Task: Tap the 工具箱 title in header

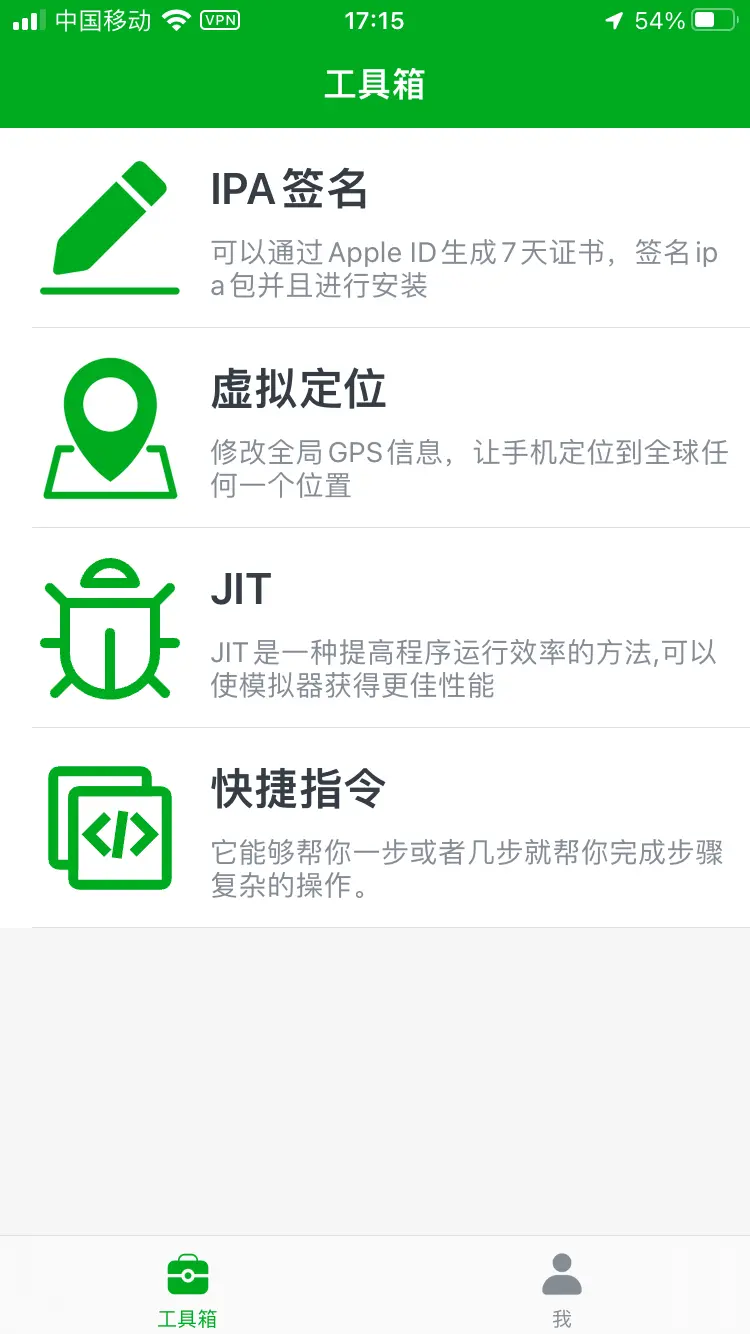Action: click(x=375, y=85)
